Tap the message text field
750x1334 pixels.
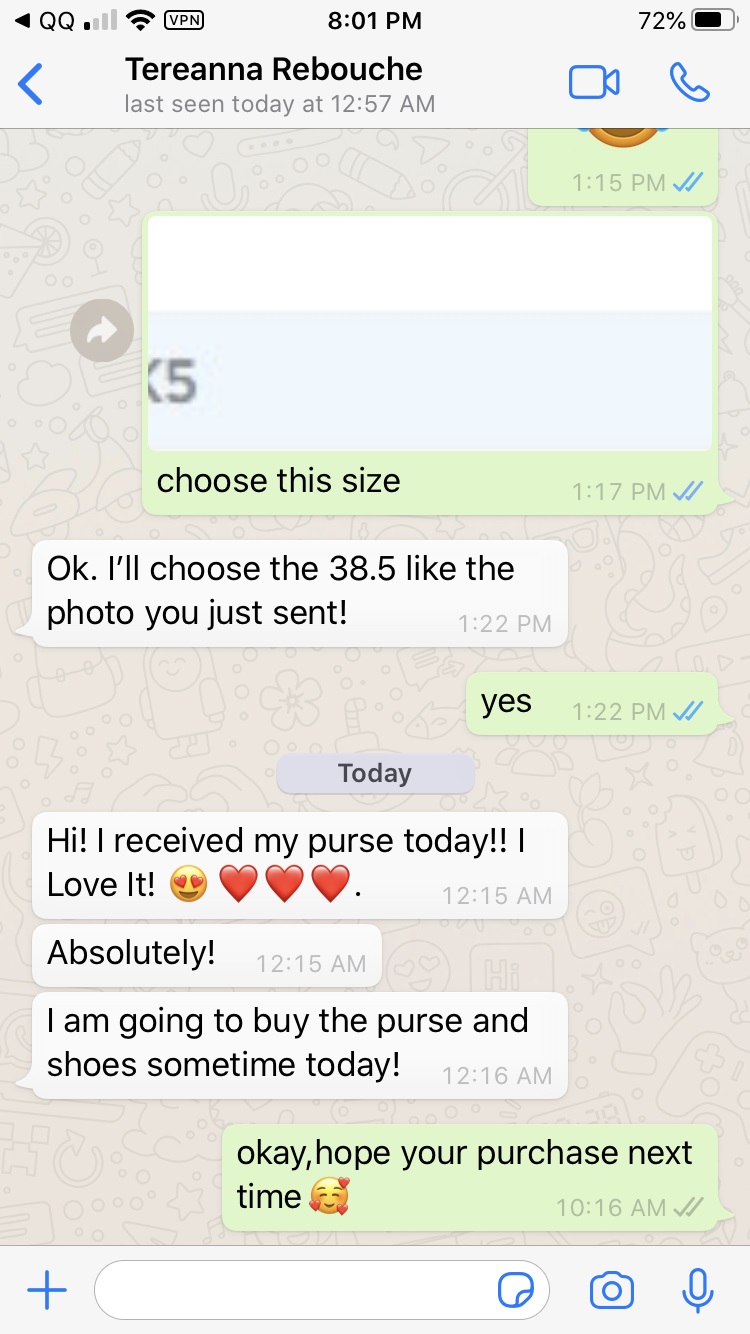300,1291
